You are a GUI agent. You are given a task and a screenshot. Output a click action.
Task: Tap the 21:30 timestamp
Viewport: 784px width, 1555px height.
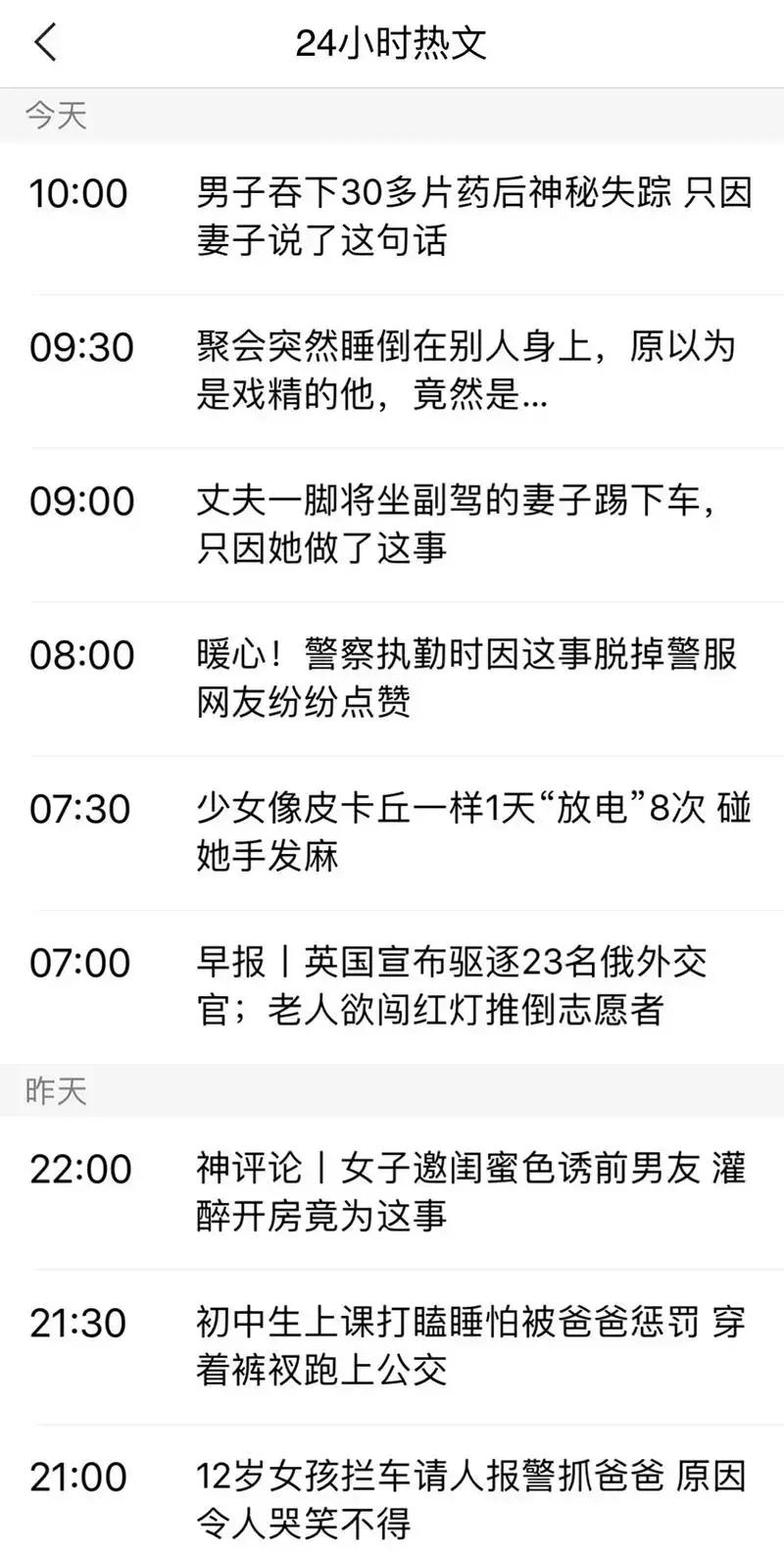coord(81,1324)
